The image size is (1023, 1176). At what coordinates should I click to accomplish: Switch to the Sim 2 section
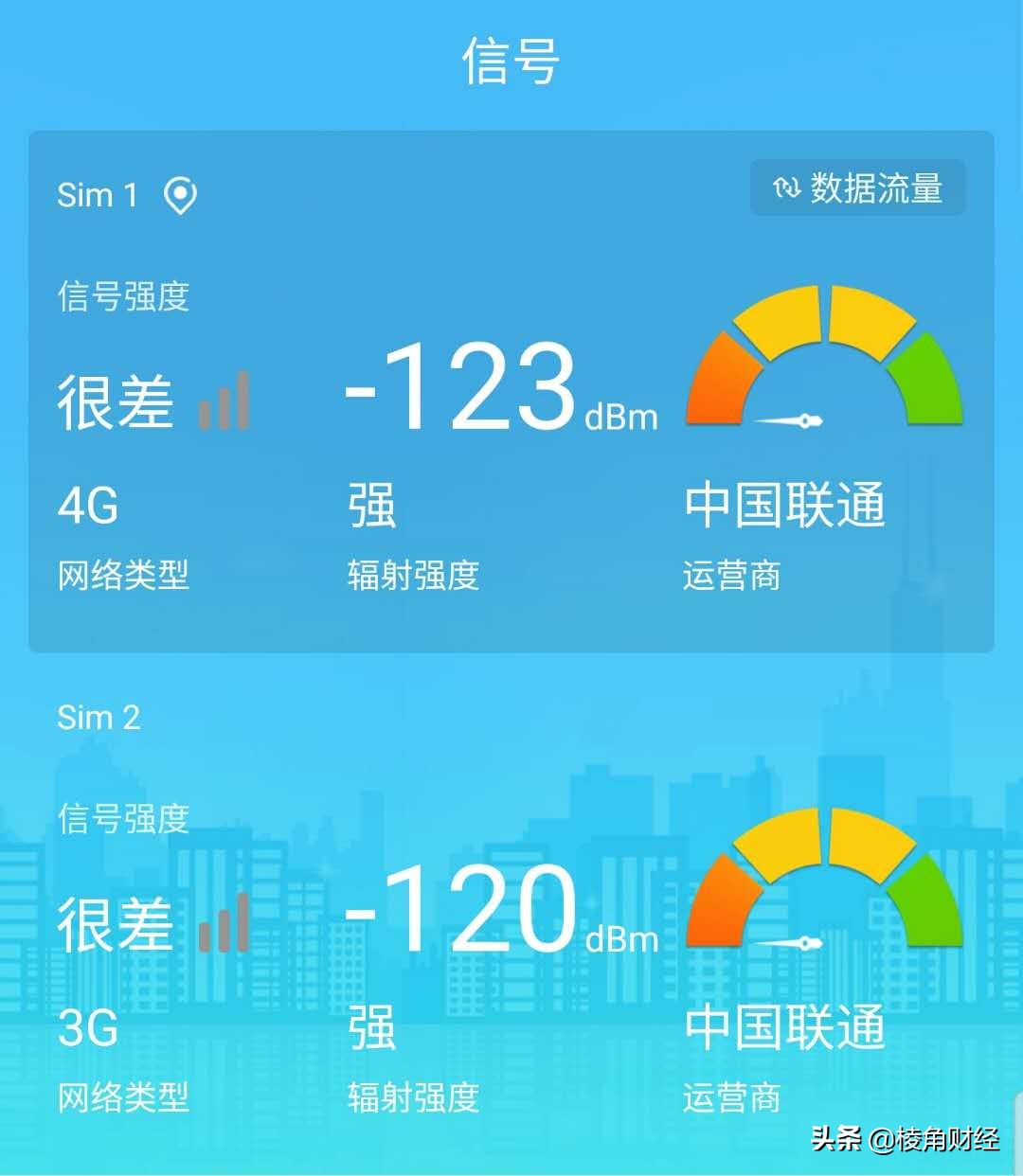pos(98,718)
